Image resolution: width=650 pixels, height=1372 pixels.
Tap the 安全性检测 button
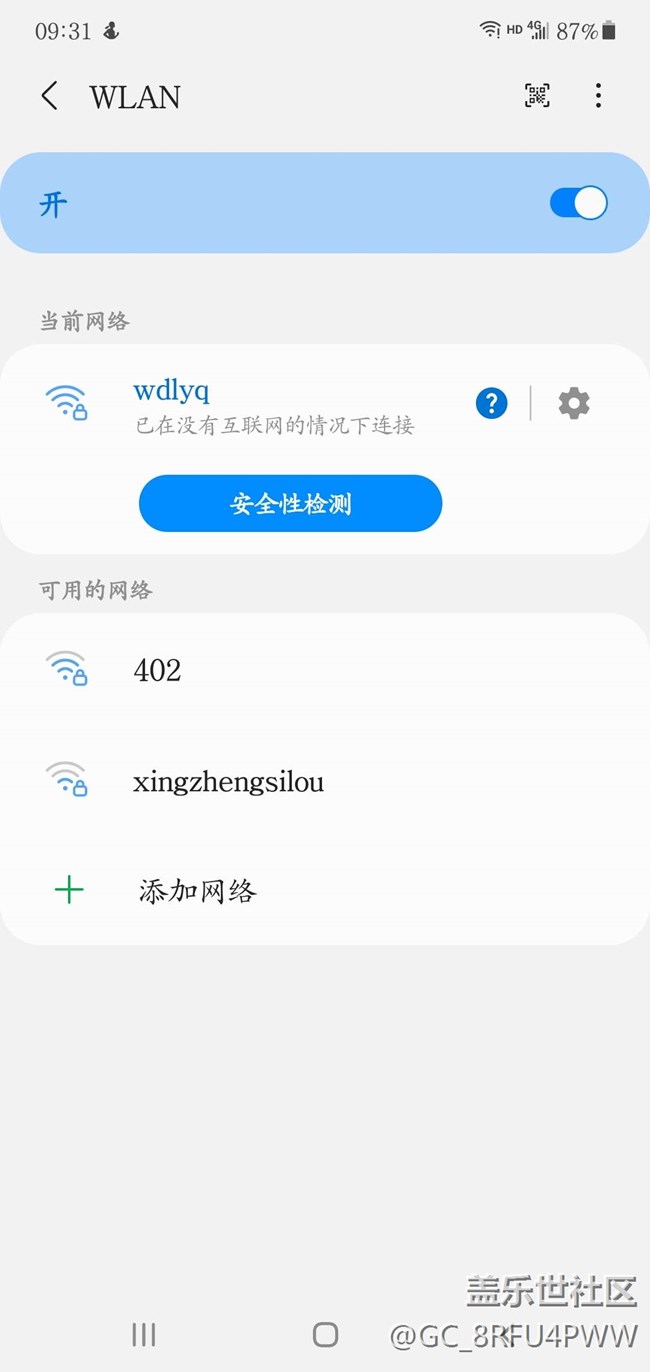point(290,503)
